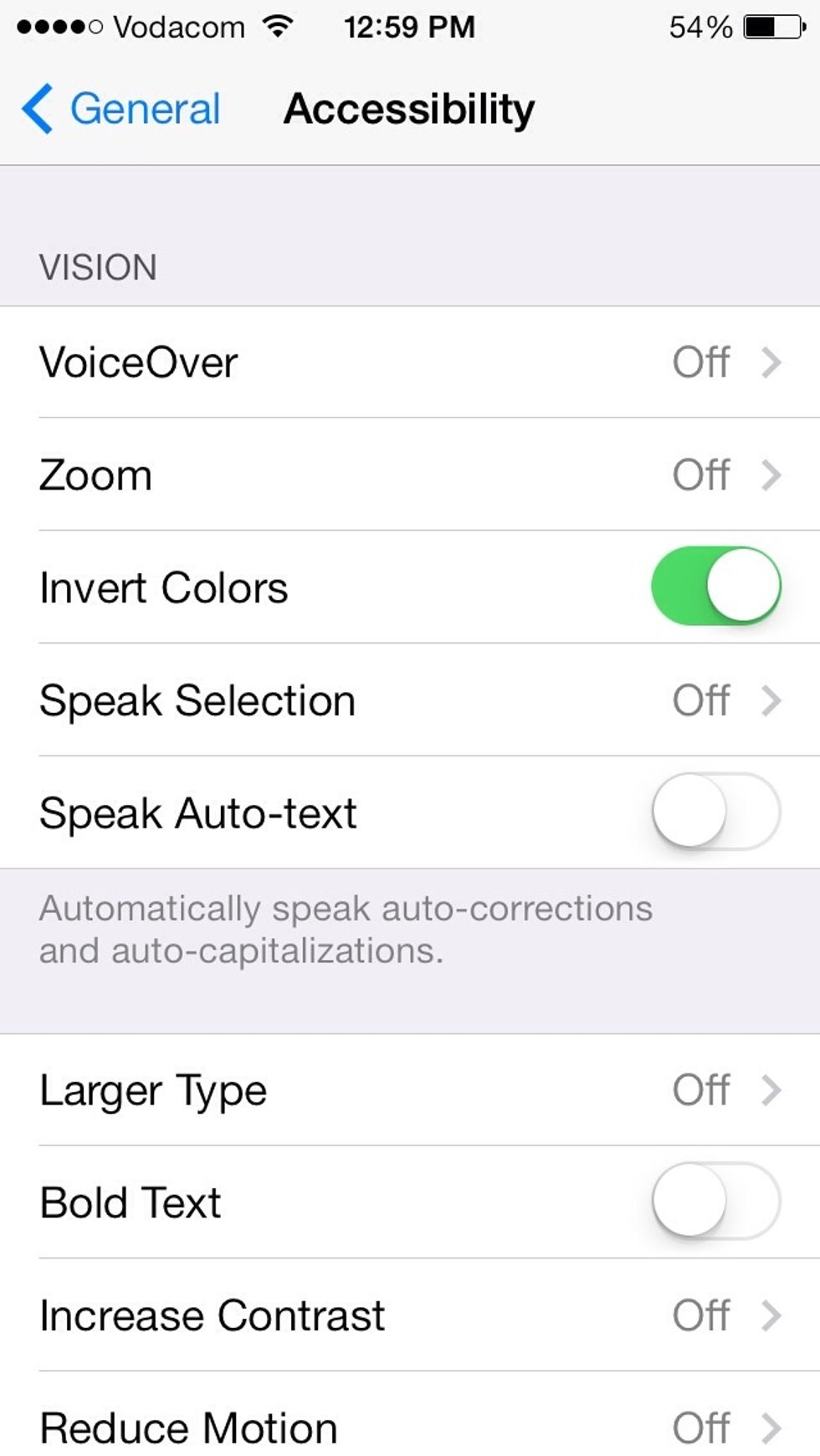Screen dimensions: 820x1456
Task: Turn off Invert Colors switch
Action: pyautogui.click(x=715, y=586)
